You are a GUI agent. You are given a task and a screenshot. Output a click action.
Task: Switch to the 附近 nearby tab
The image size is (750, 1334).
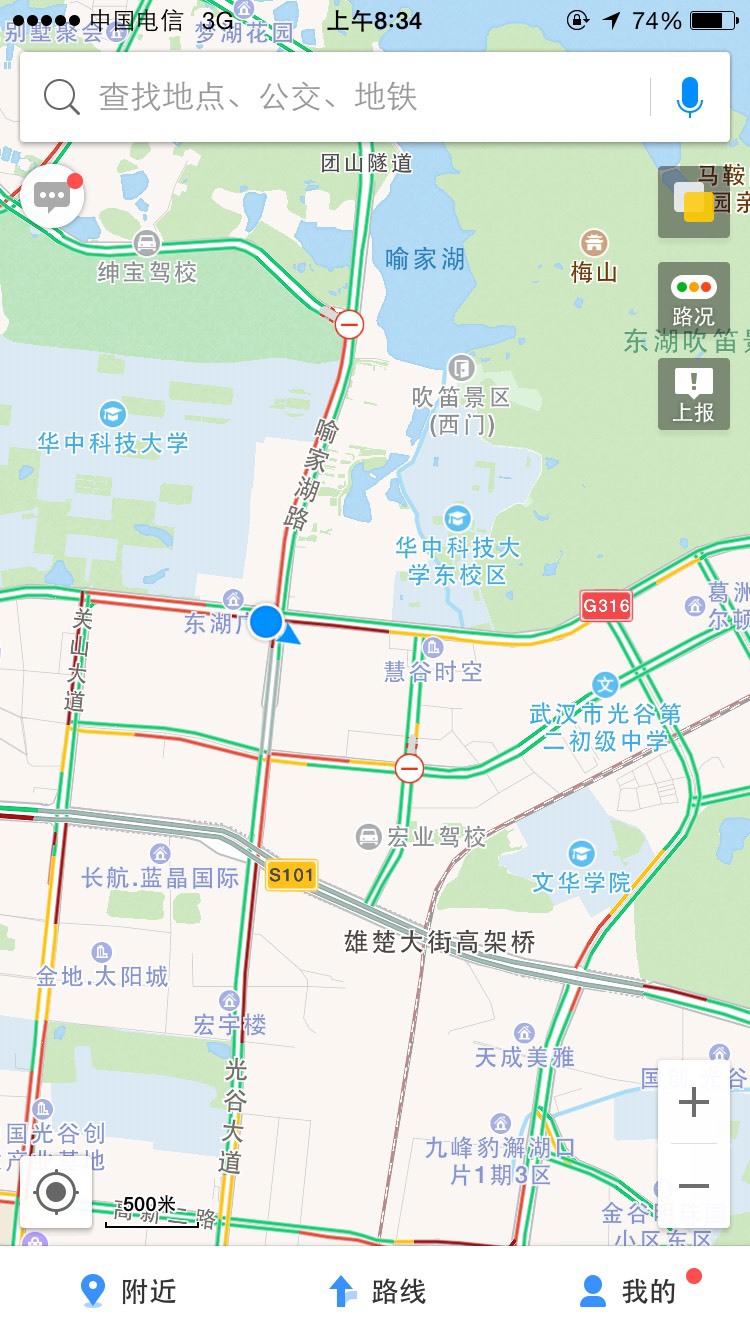coord(127,1291)
